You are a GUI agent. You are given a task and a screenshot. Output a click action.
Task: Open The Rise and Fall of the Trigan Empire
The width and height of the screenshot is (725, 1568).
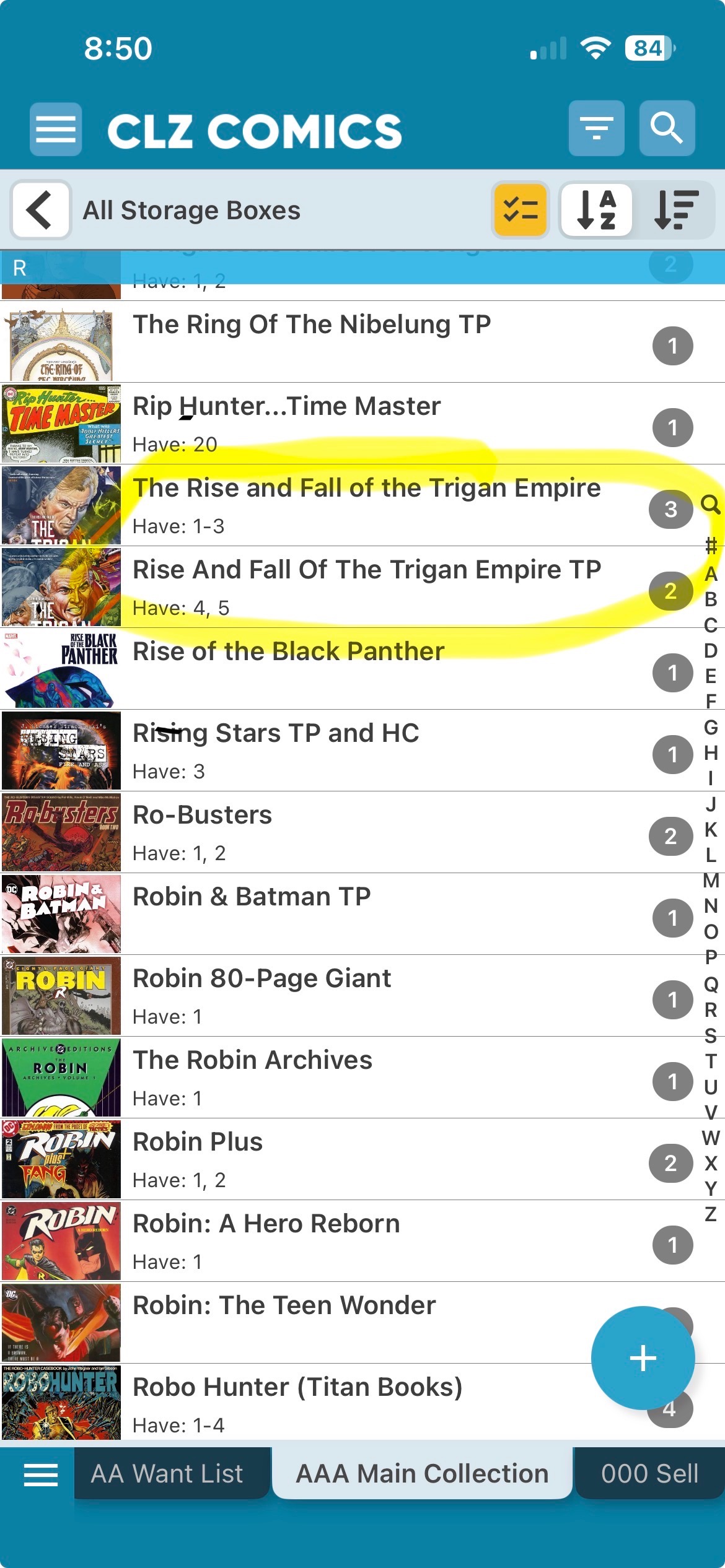point(366,489)
